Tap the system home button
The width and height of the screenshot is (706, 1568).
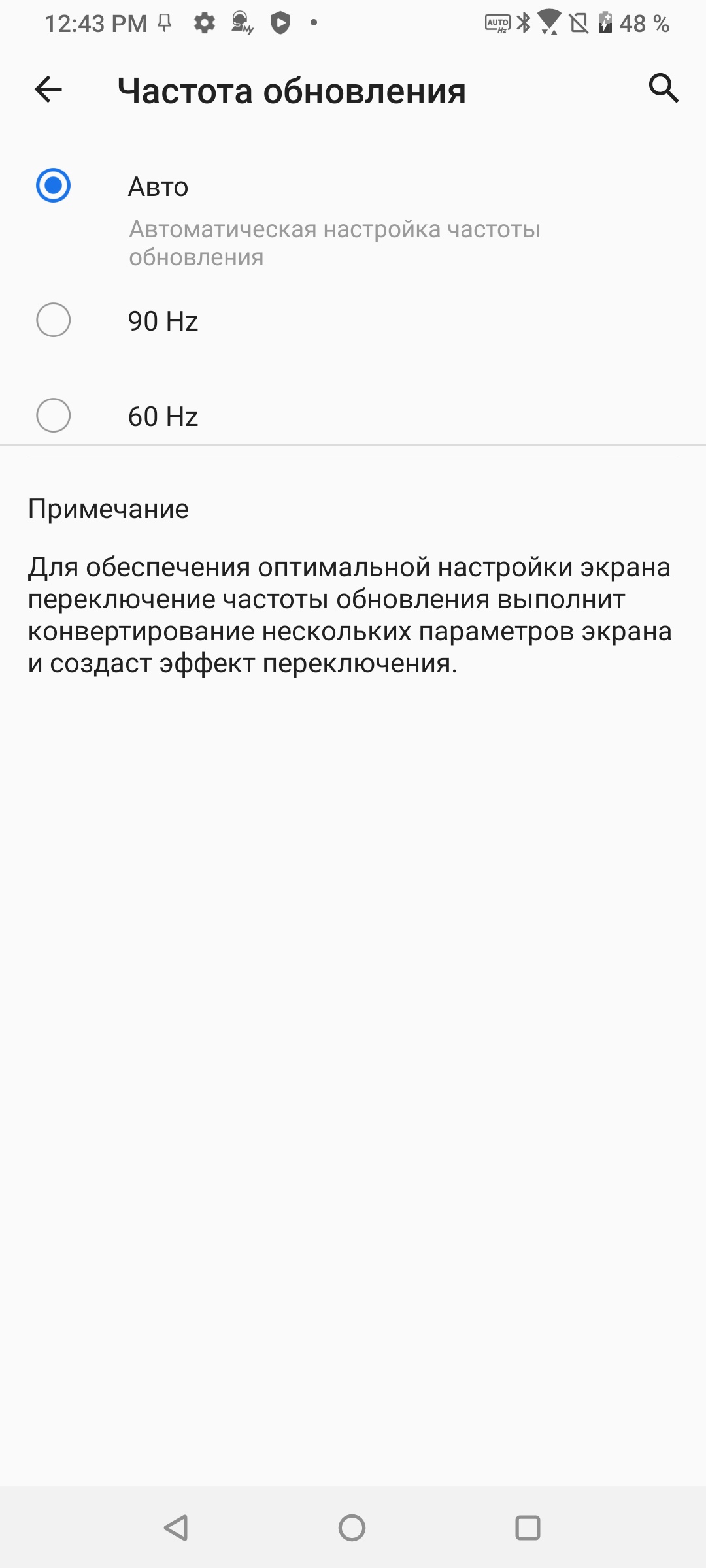click(352, 1527)
